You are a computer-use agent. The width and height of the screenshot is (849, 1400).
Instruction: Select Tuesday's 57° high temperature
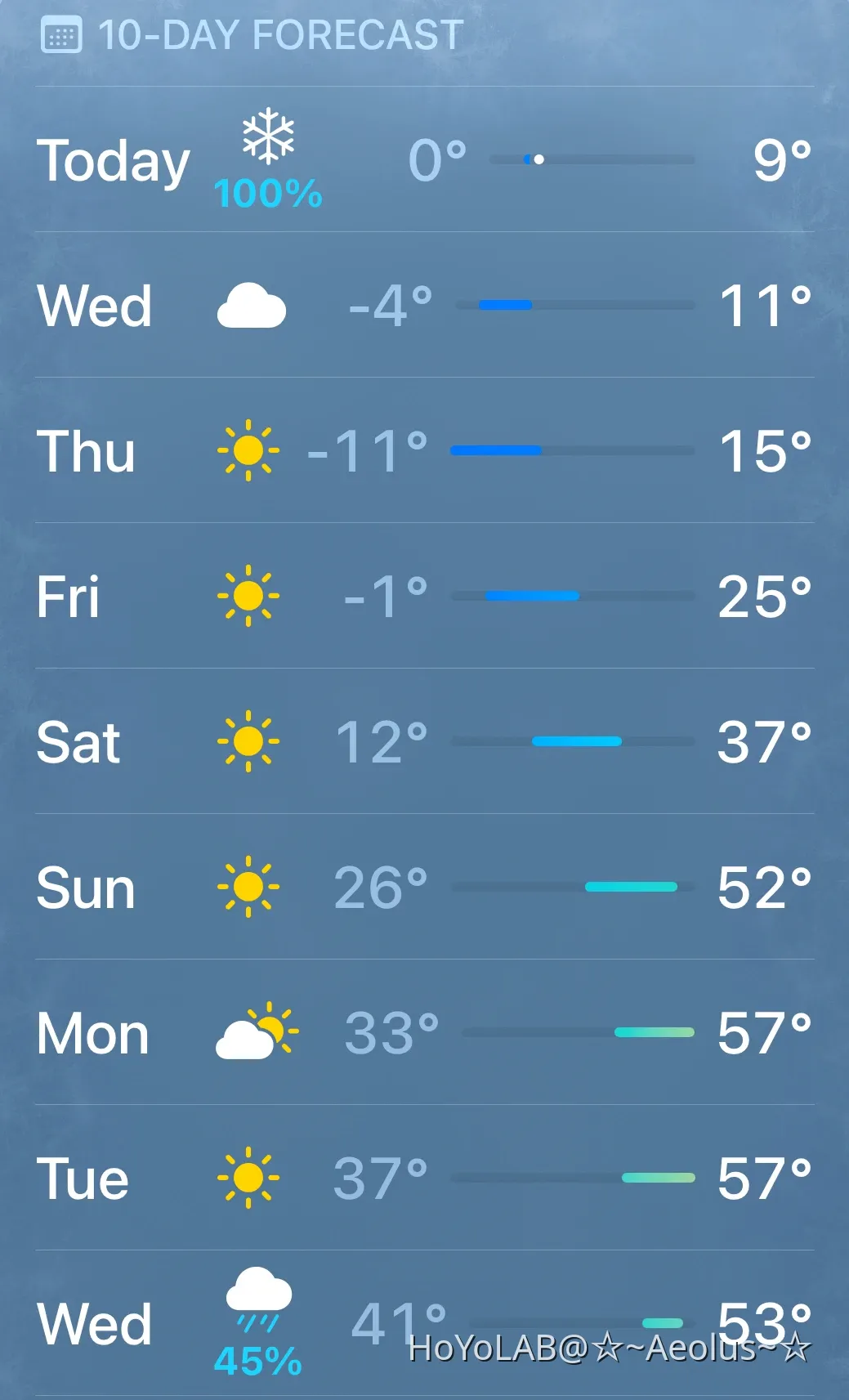pyautogui.click(x=765, y=1177)
